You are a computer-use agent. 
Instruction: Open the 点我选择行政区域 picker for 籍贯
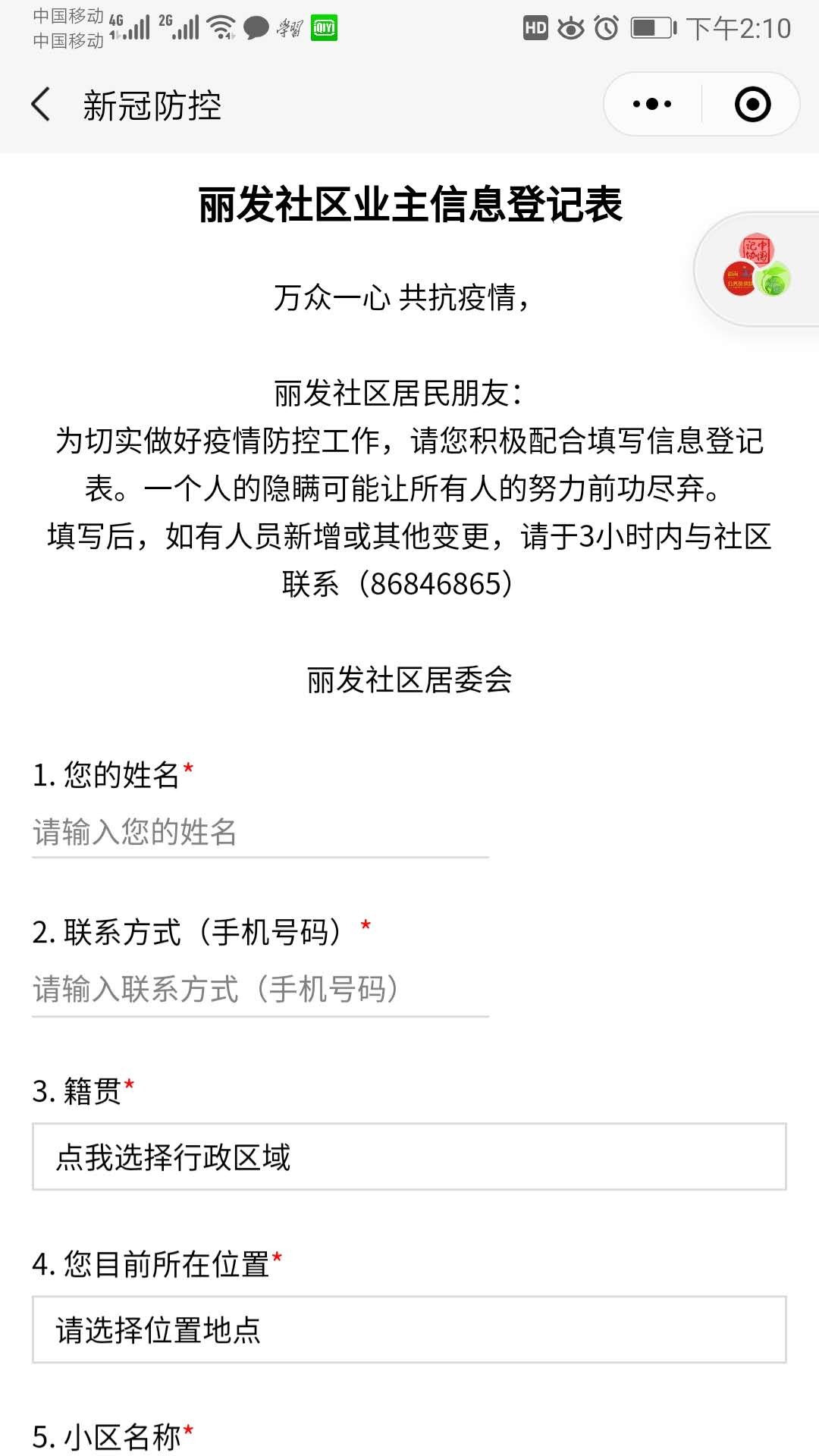pyautogui.click(x=409, y=1157)
